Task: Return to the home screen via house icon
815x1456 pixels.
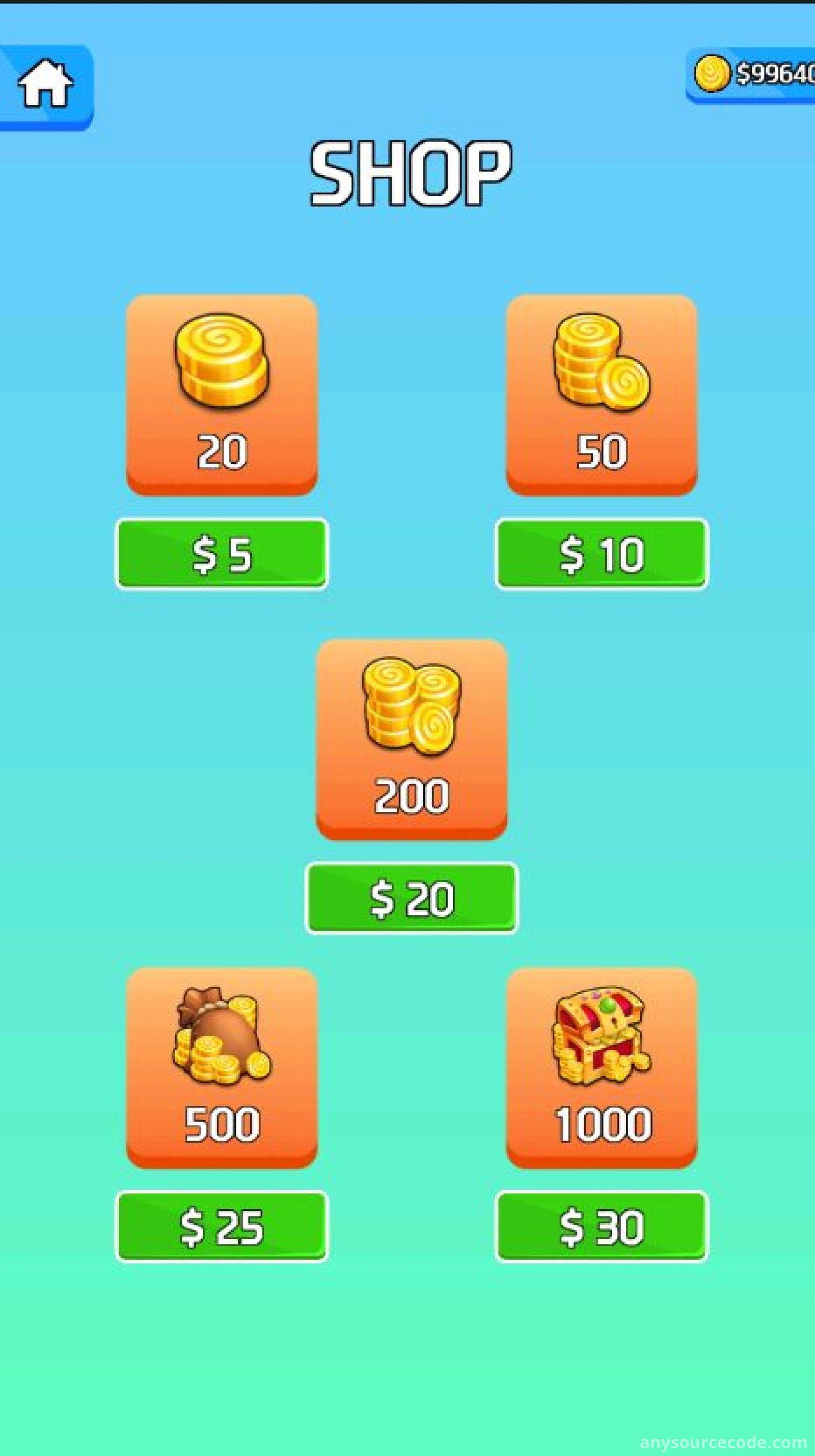Action: pos(45,86)
